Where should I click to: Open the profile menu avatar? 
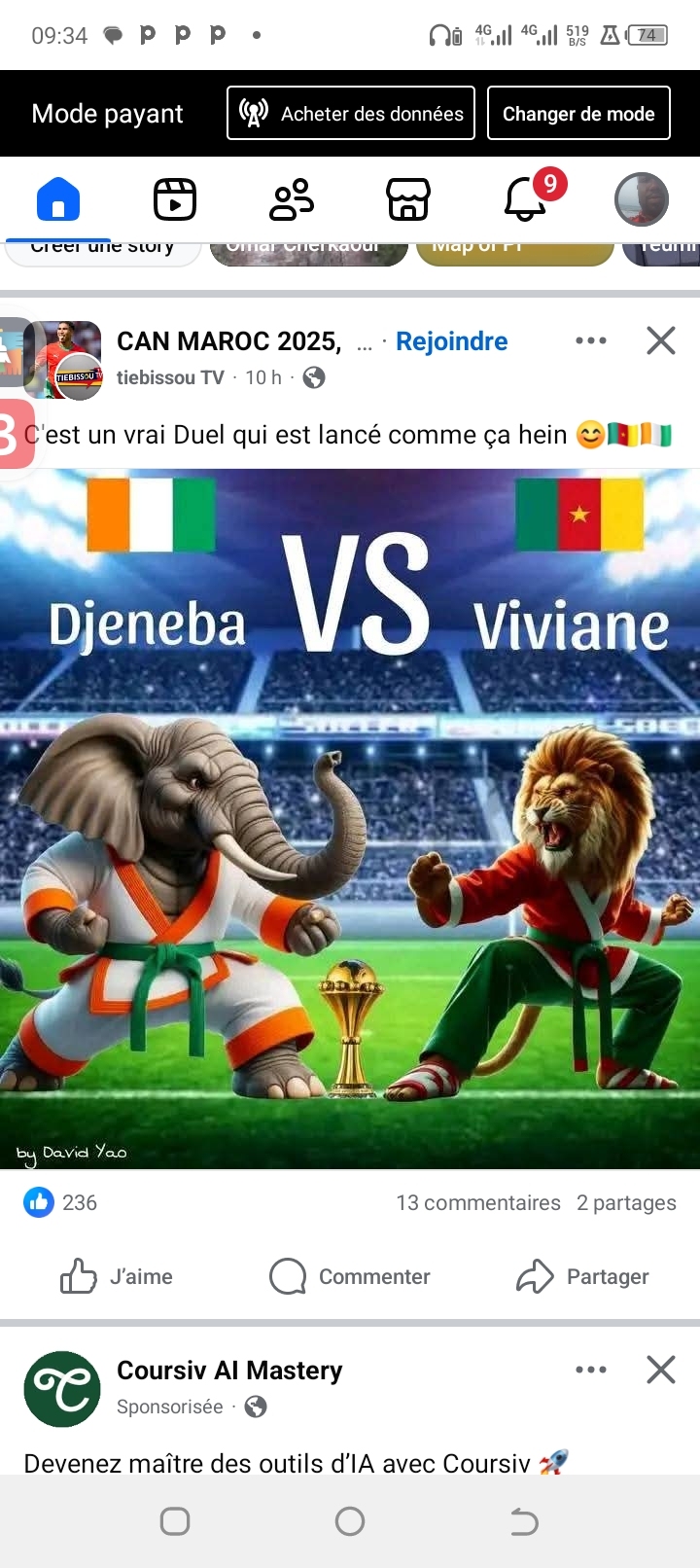pos(642,199)
